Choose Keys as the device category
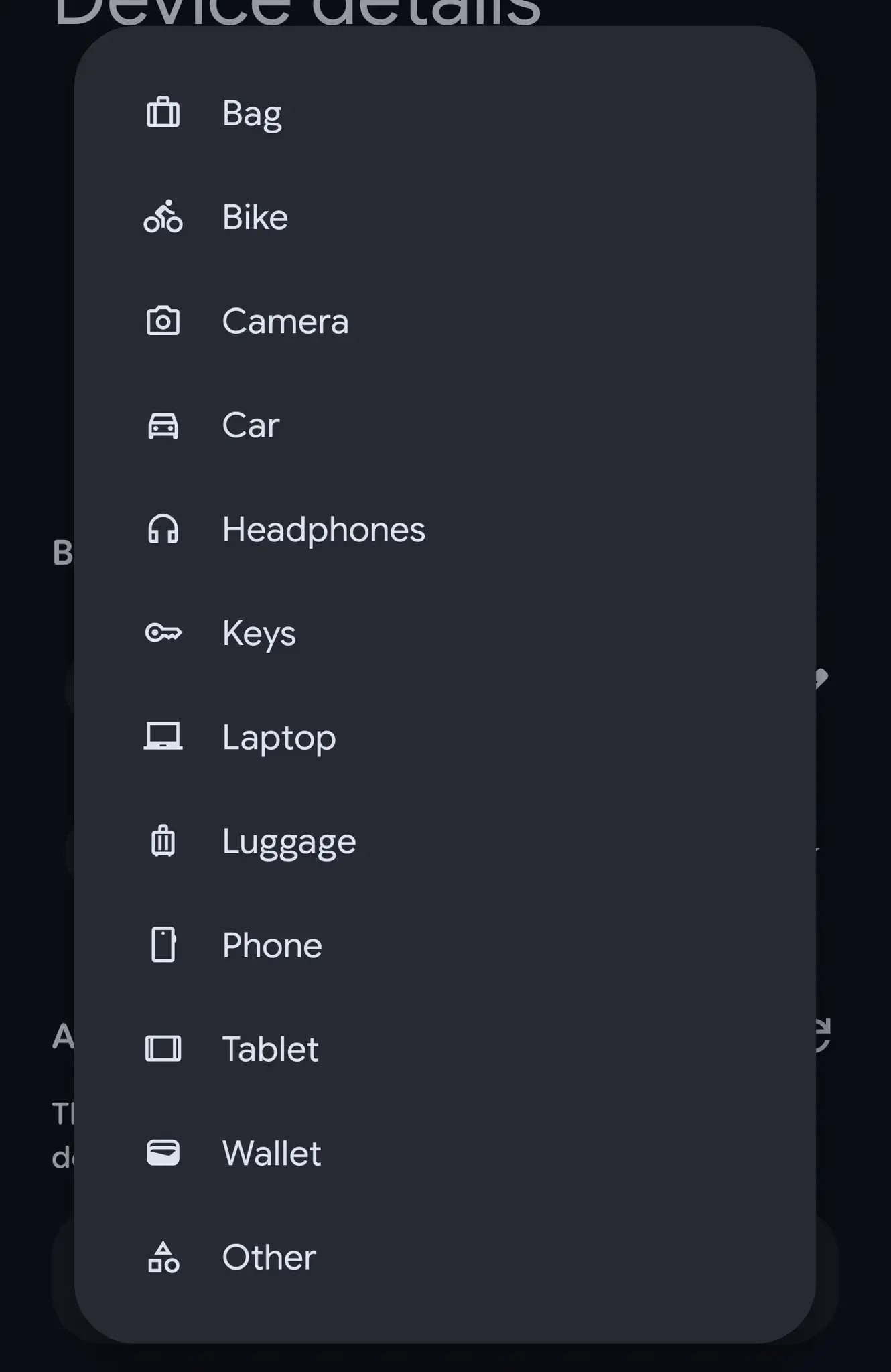 [259, 632]
